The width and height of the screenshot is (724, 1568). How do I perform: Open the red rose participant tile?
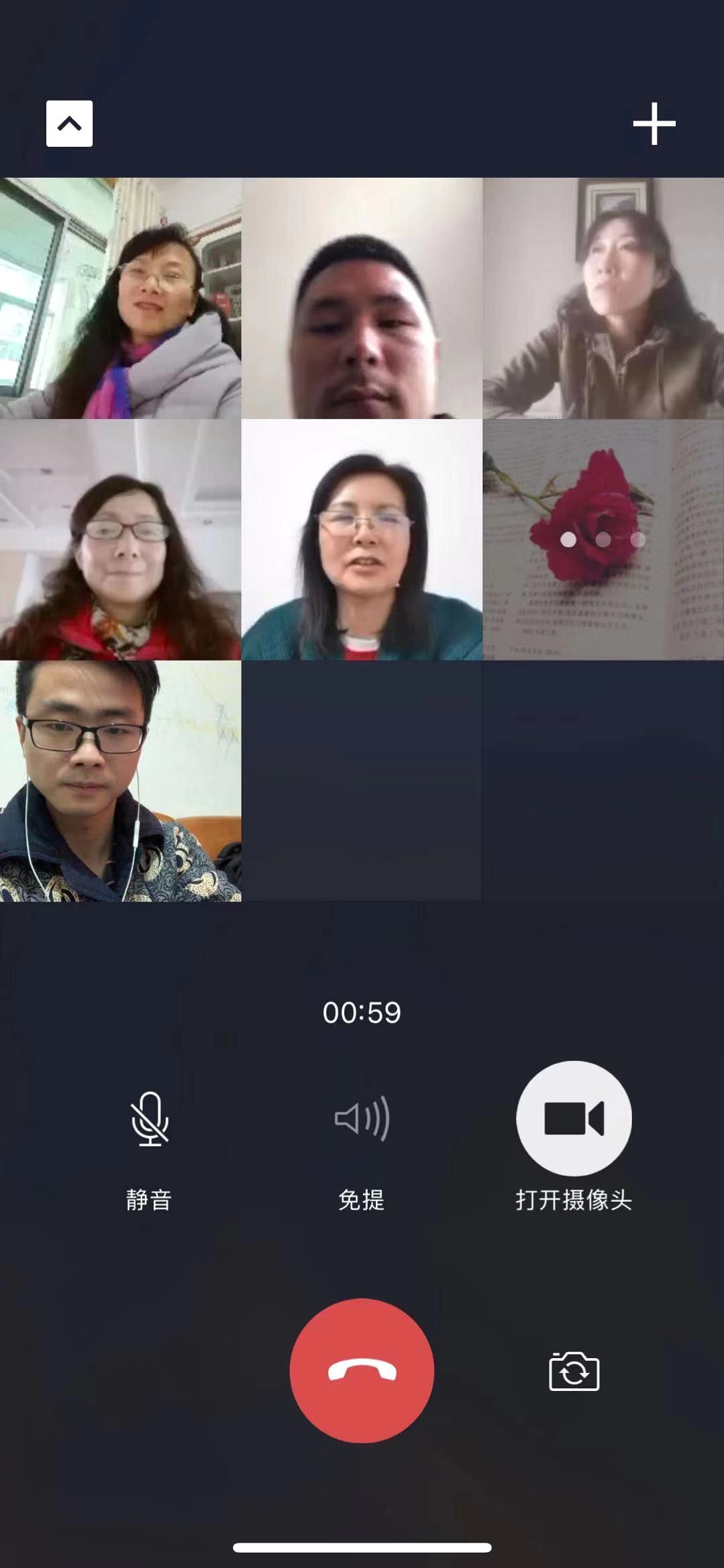[x=603, y=539]
